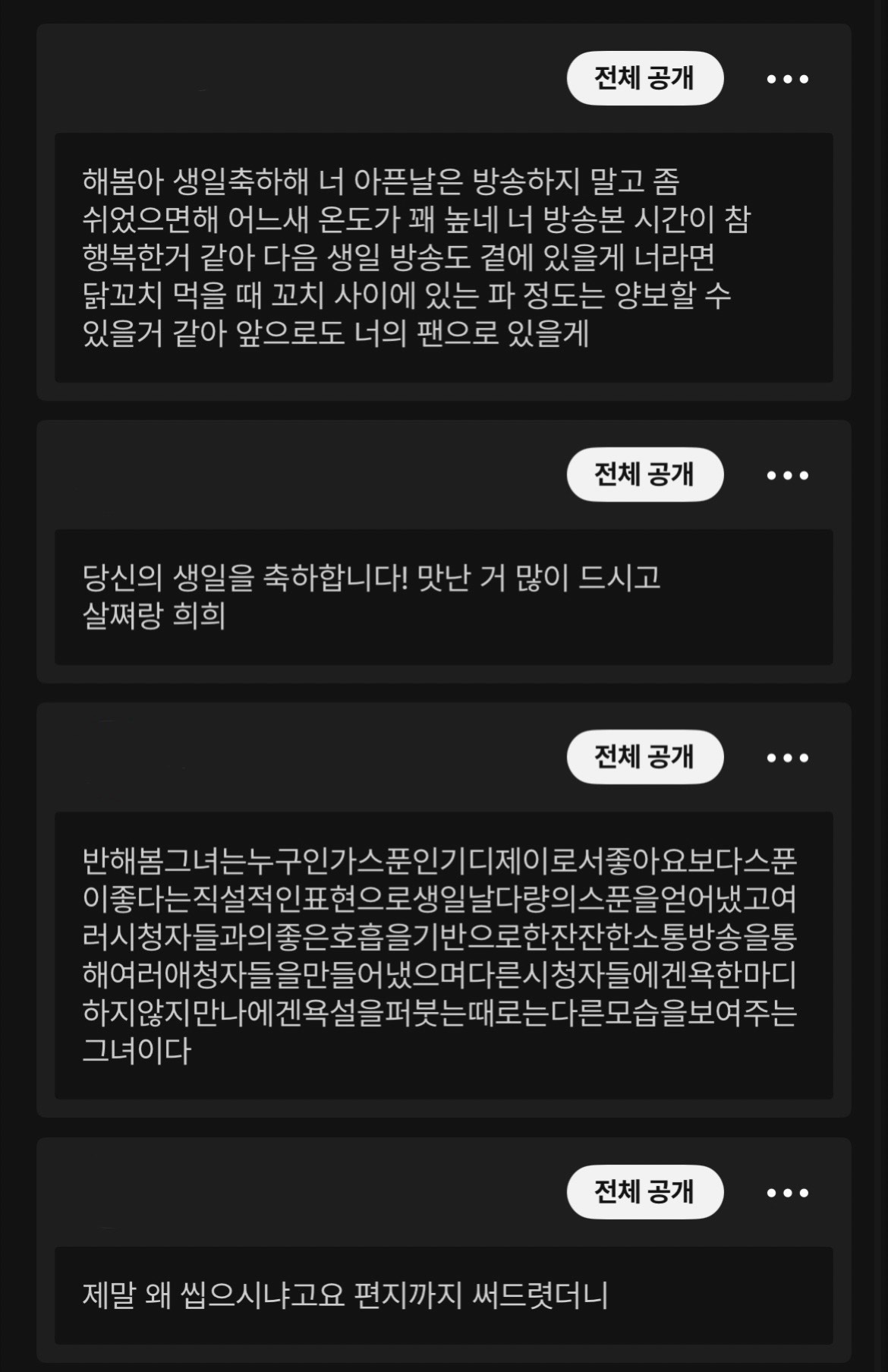
Task: Tap 전체 공개 on the 당신의 생일을 축하합니다 message
Action: tap(644, 475)
